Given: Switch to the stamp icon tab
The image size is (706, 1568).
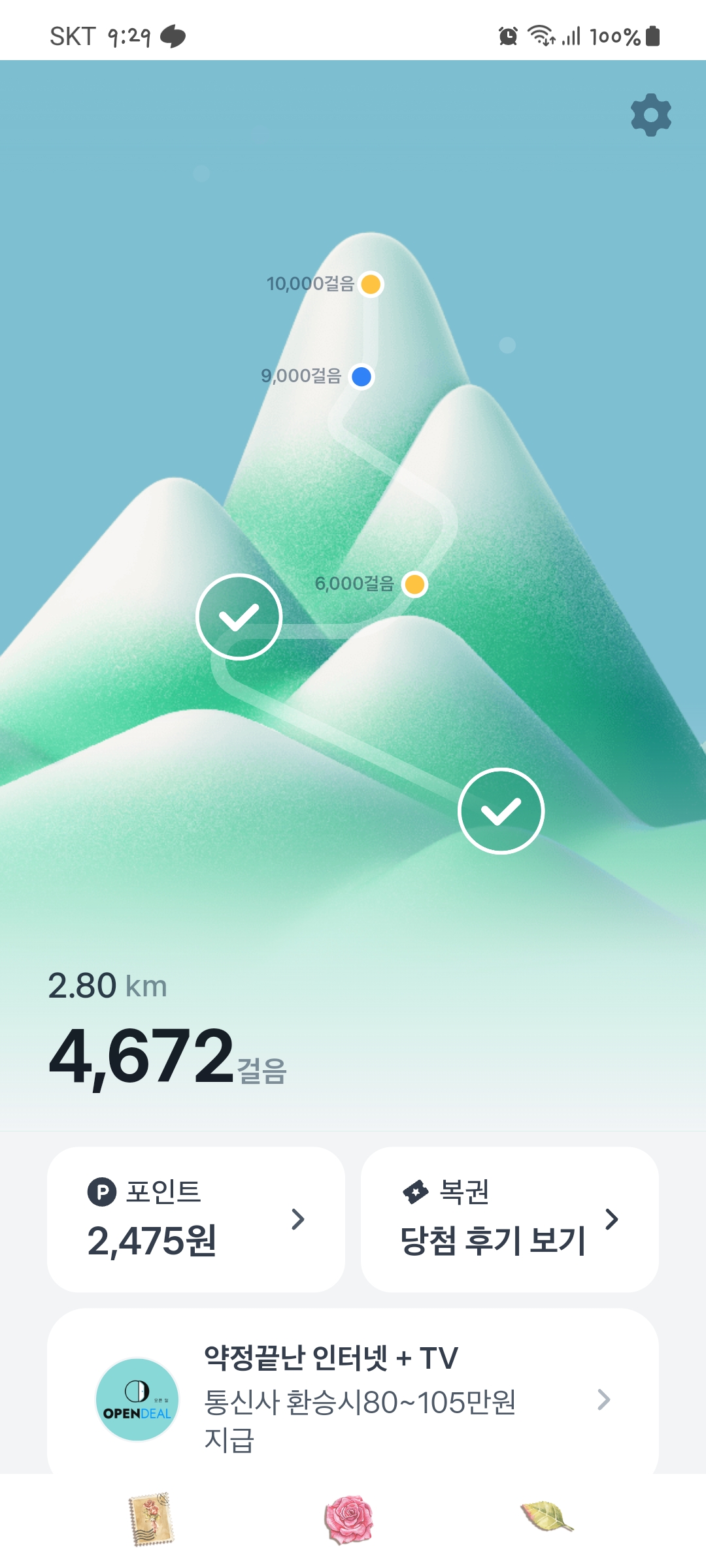Looking at the screenshot, I should (152, 1519).
